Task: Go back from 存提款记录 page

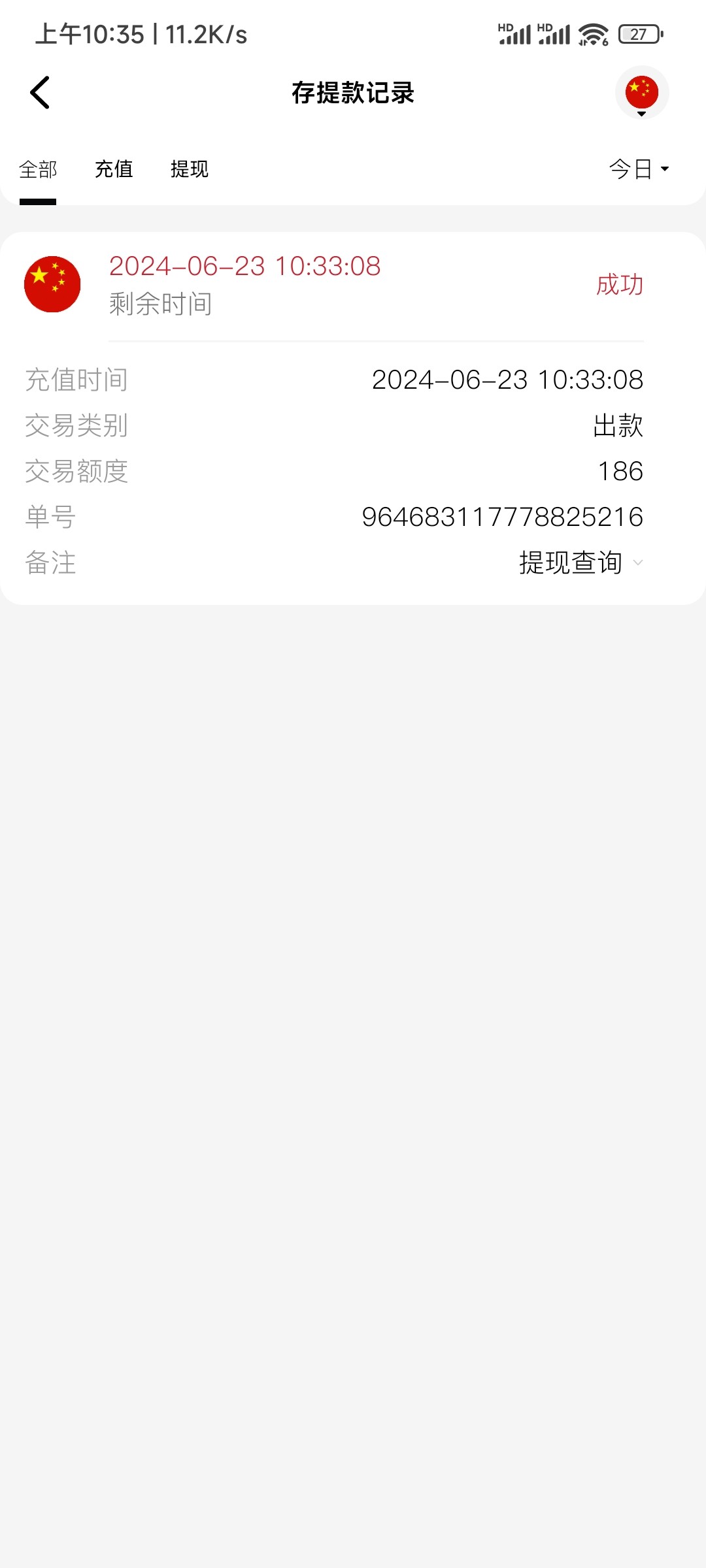Action: point(41,93)
